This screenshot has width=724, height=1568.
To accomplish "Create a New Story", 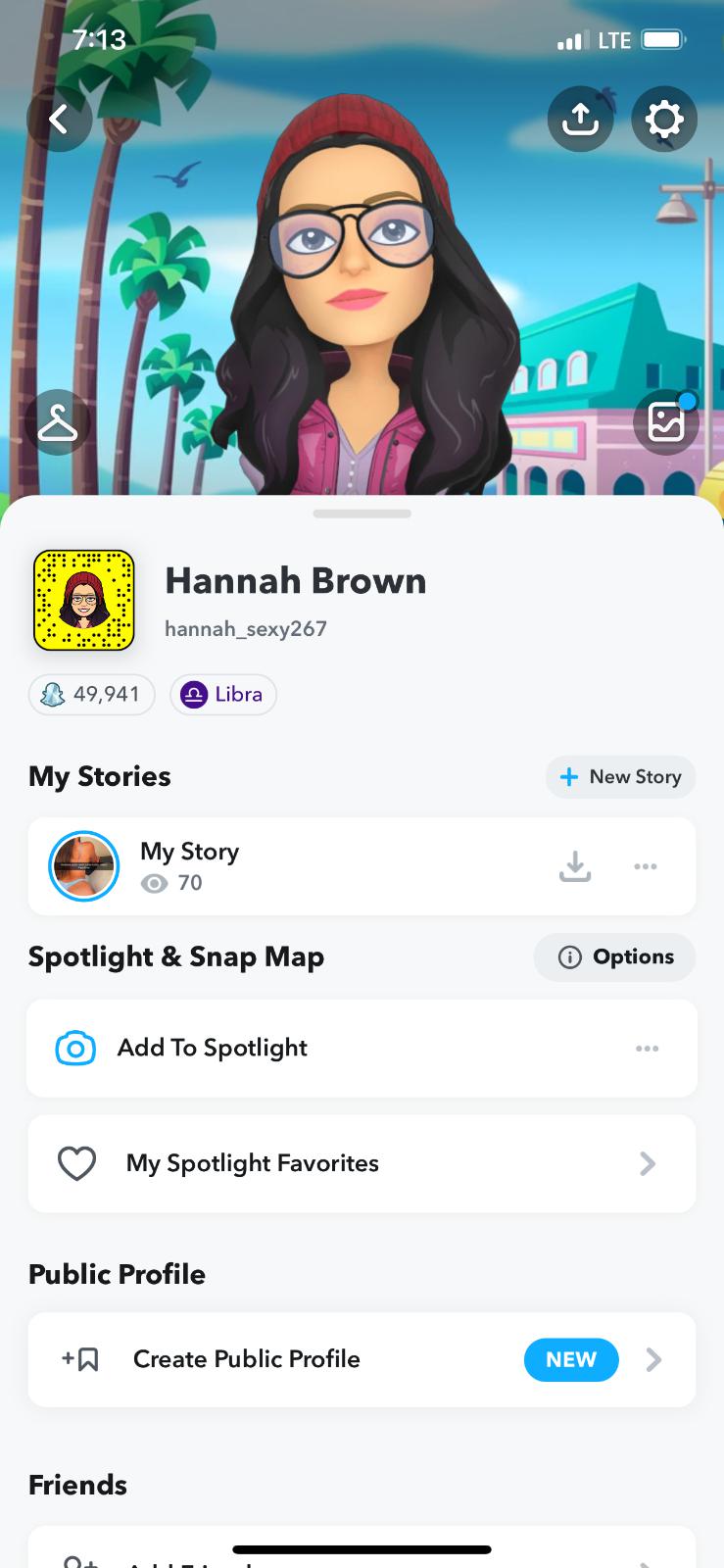I will 620,777.
